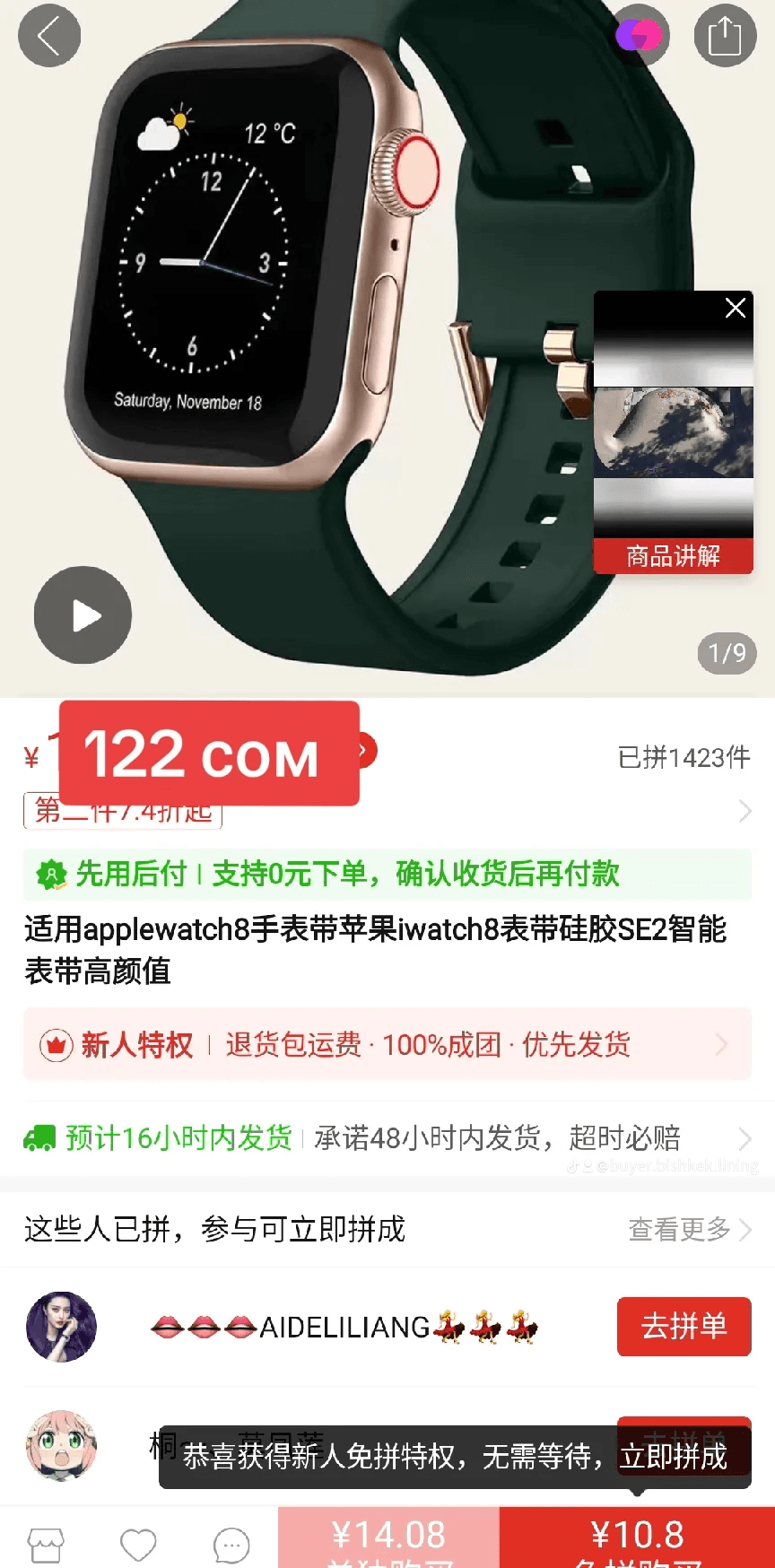Play the product video
This screenshot has width=775, height=1568.
83,615
